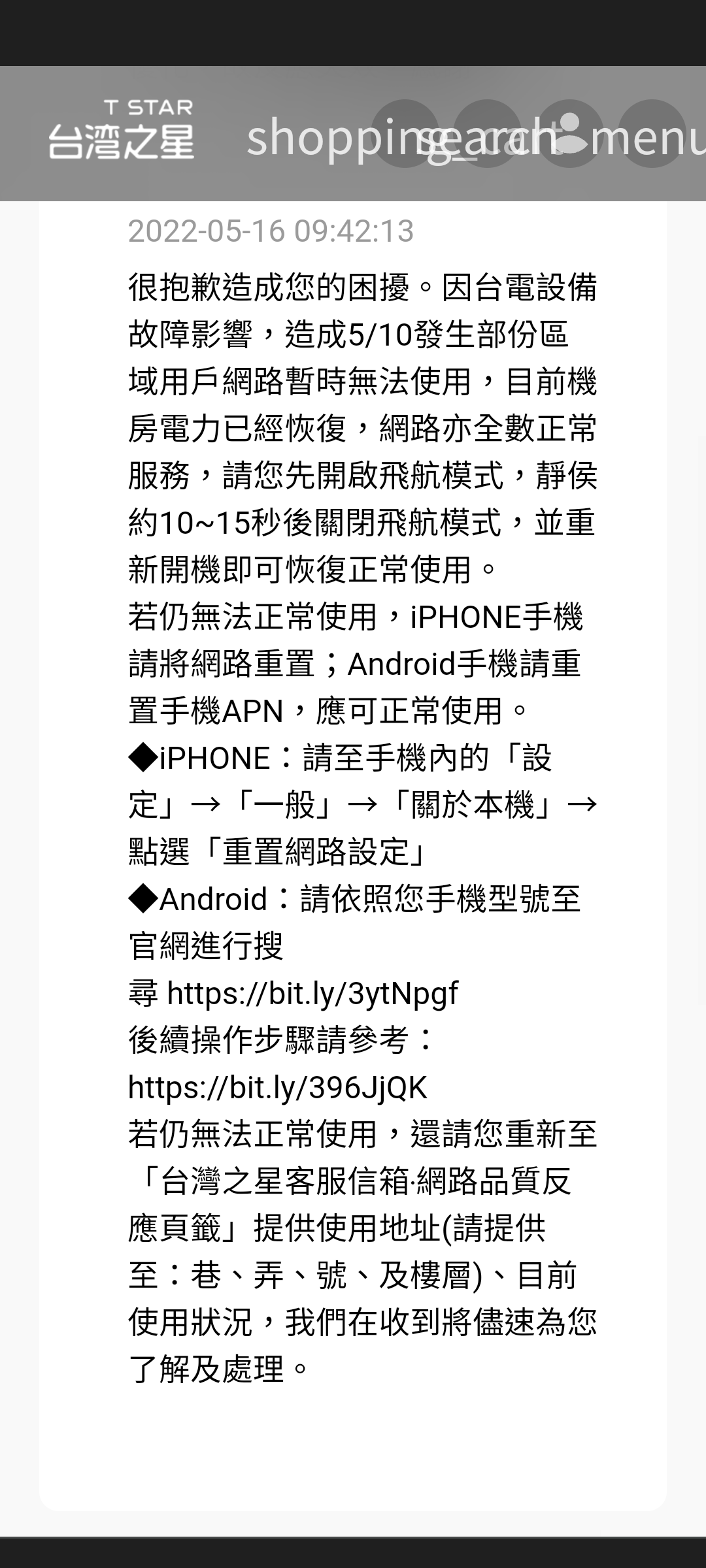
Task: Open the search button in the header
Action: (487, 134)
